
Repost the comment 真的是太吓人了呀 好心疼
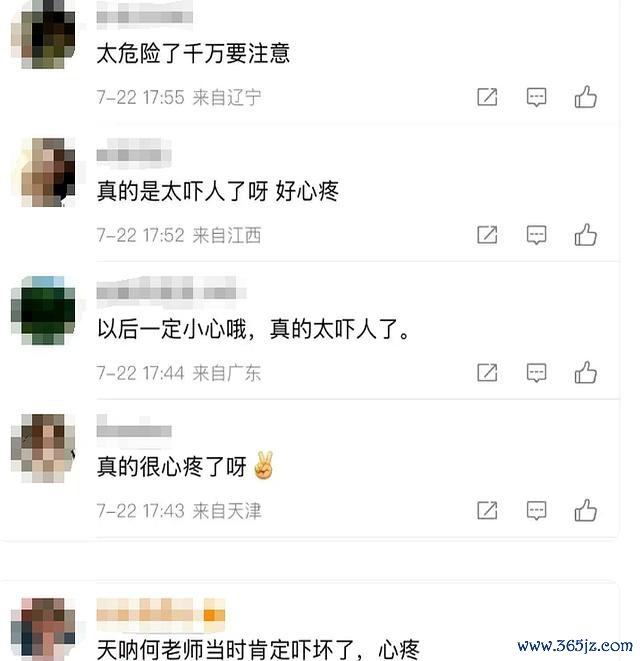click(487, 235)
